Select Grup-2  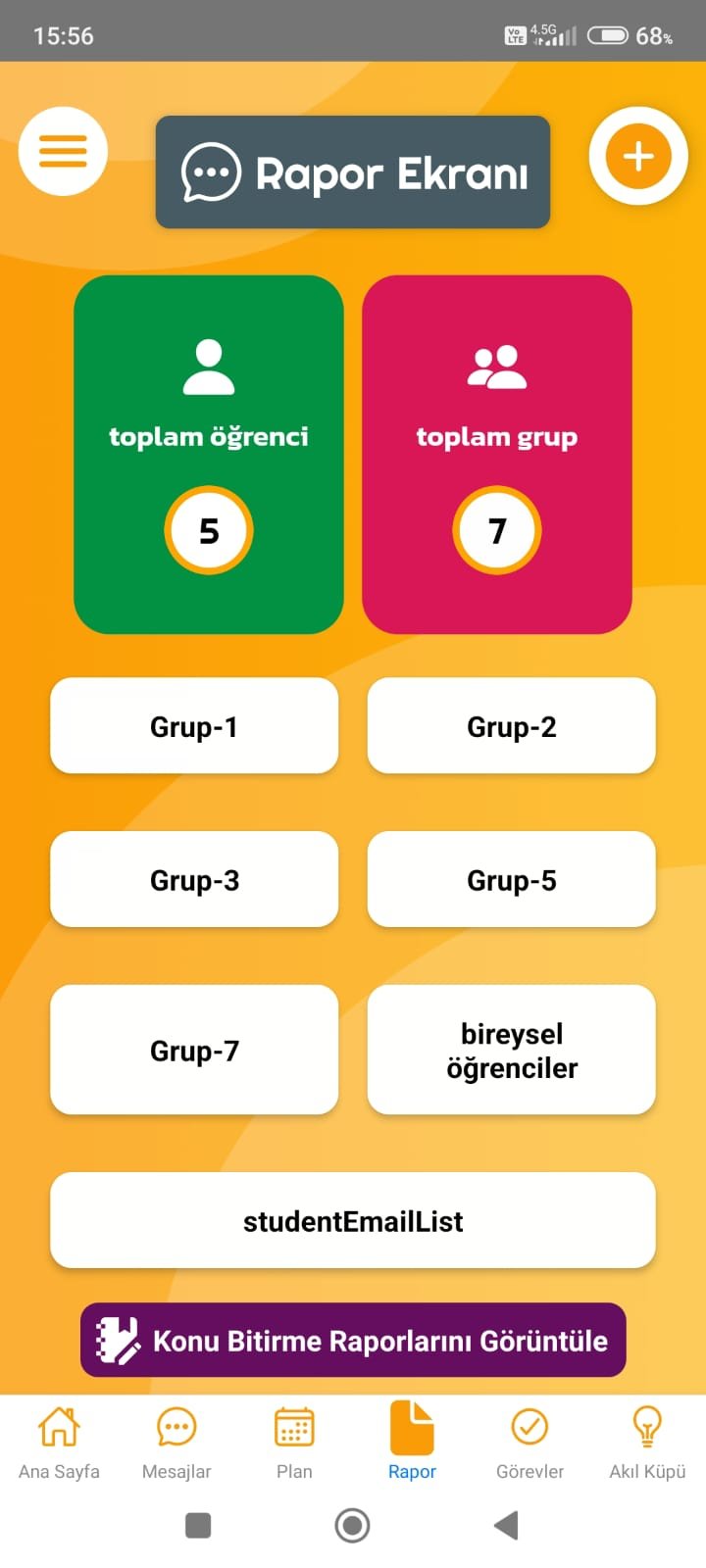511,726
